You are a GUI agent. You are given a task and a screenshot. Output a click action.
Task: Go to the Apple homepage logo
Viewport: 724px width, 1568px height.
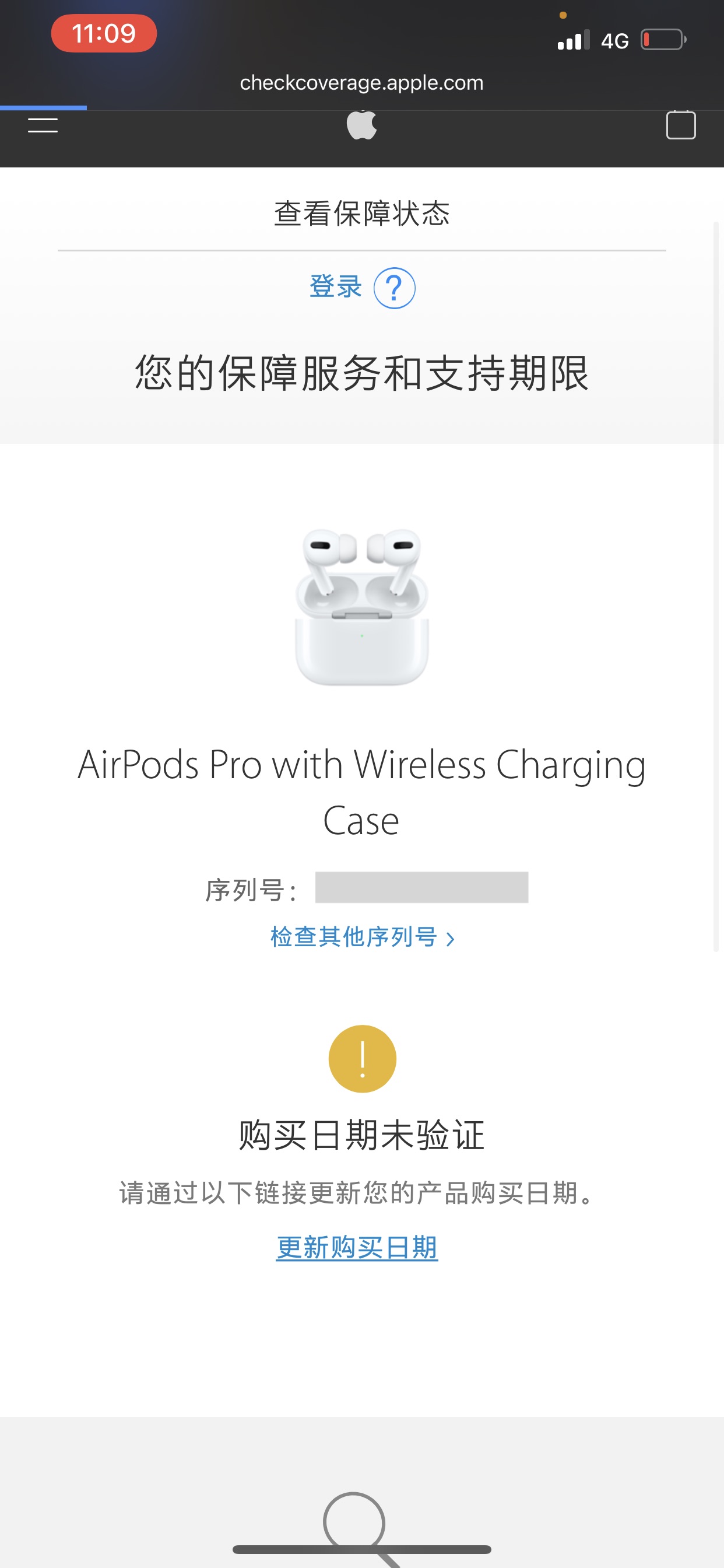point(361,125)
